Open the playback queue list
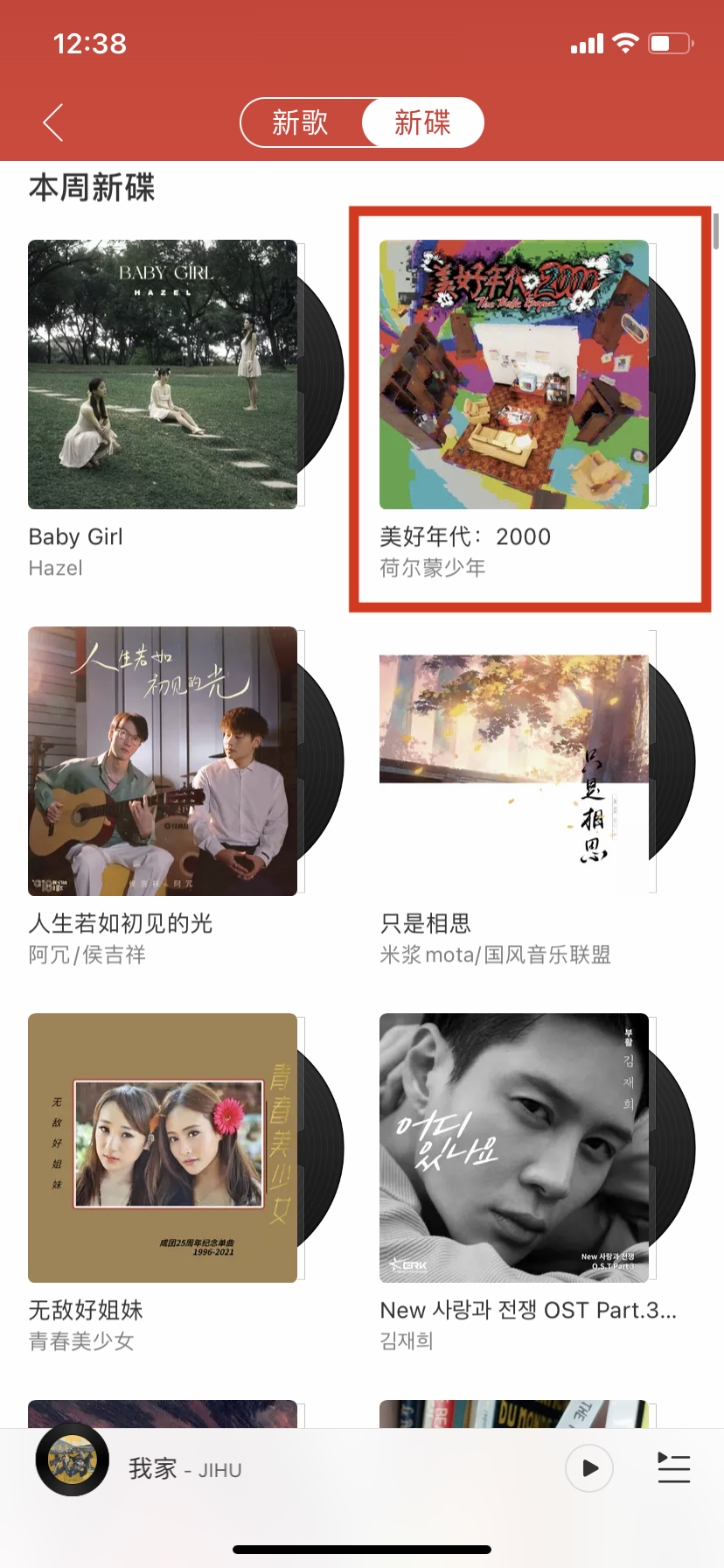This screenshot has height=1568, width=724. tap(673, 1468)
